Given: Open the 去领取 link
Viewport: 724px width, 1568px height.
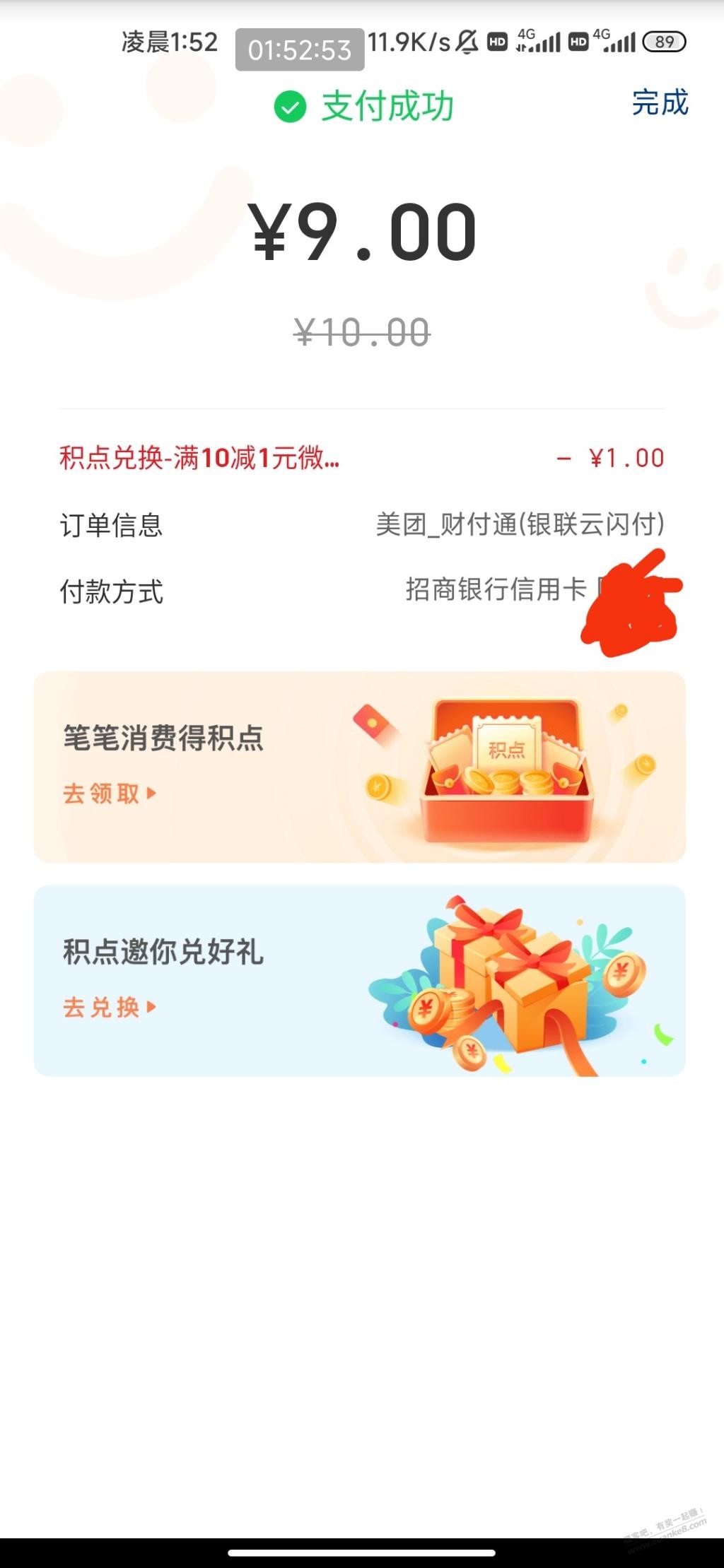Looking at the screenshot, I should tap(106, 794).
